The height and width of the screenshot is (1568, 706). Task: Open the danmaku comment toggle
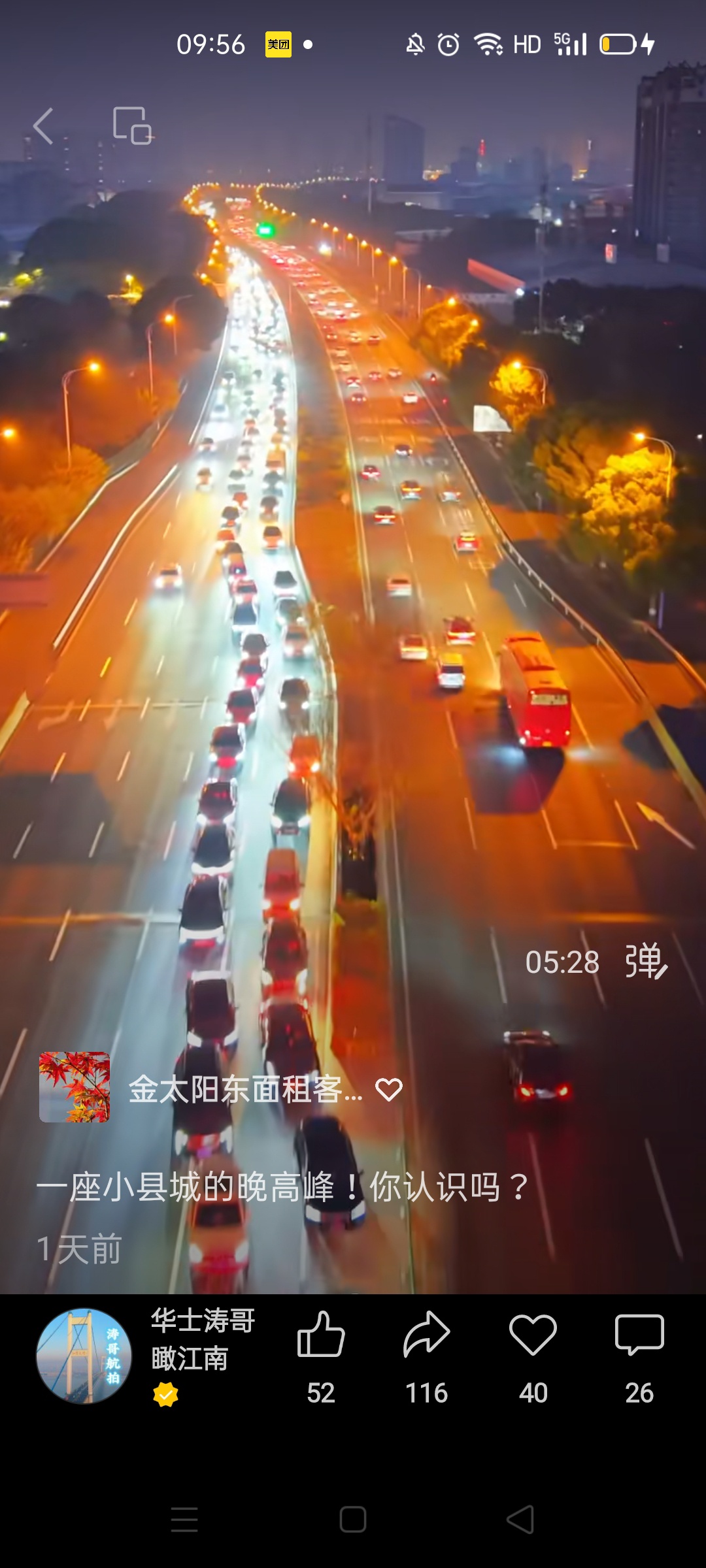click(646, 962)
